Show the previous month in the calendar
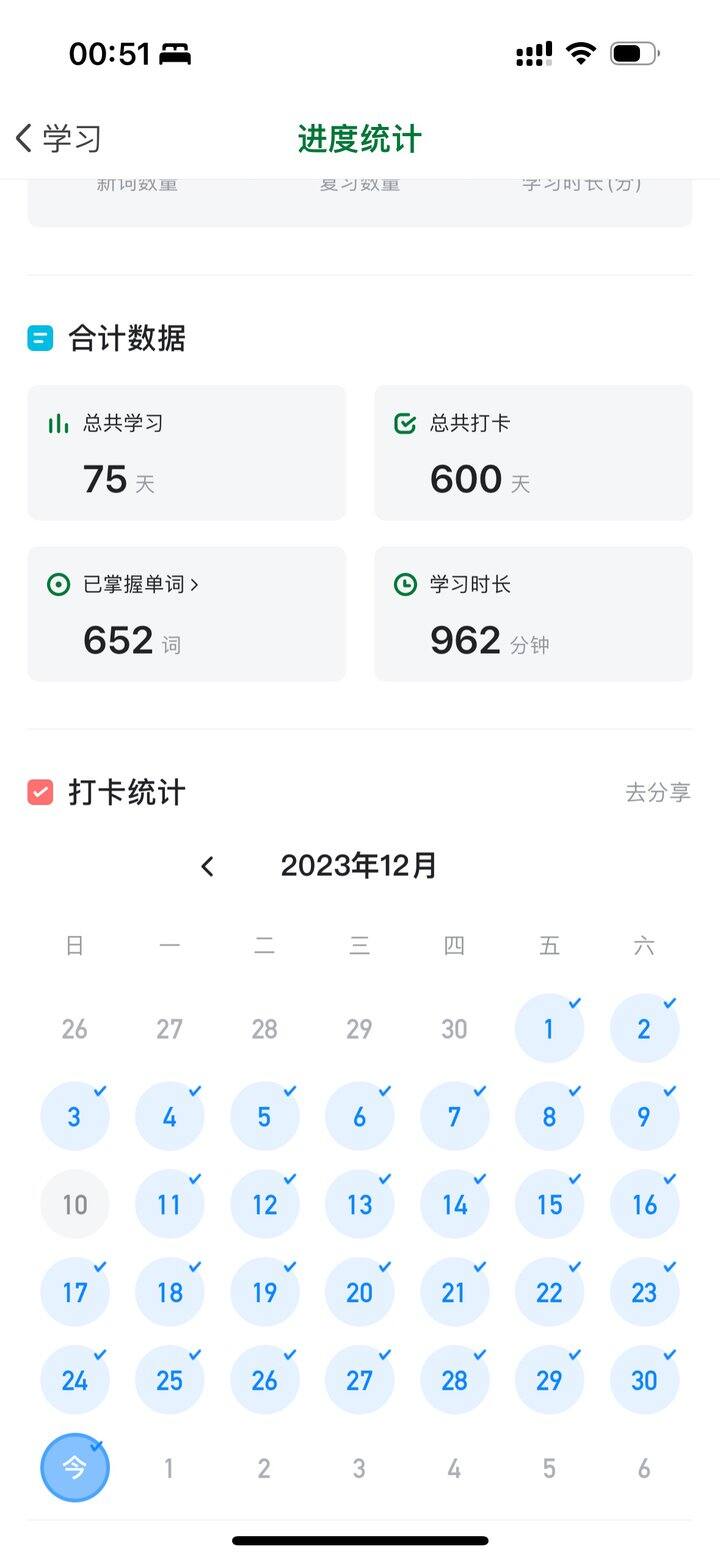720x1560 pixels. point(207,866)
